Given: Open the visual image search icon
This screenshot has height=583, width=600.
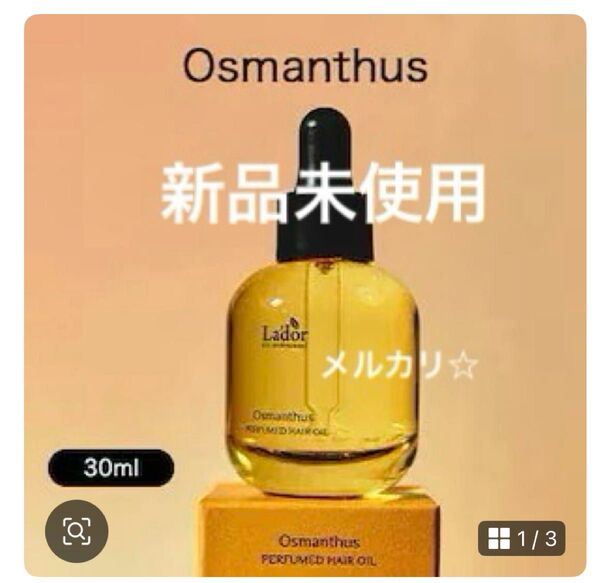Looking at the screenshot, I should pyautogui.click(x=75, y=530).
